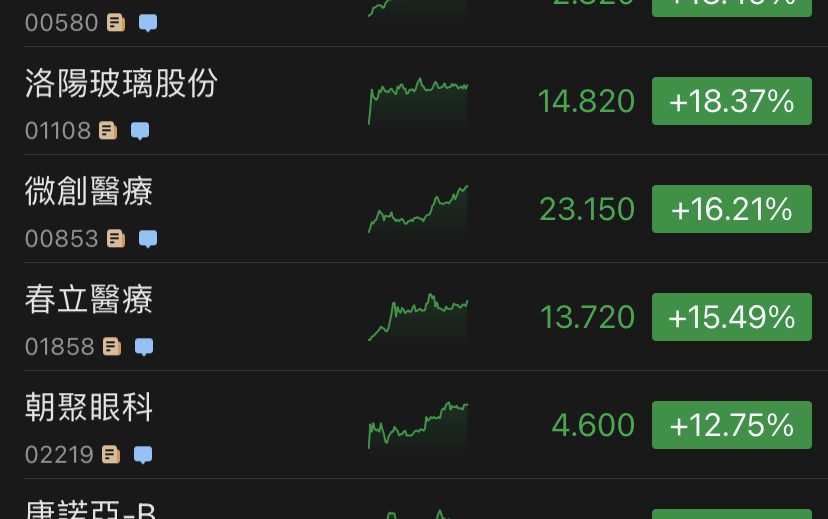Tap the +15.49% change badge
The image size is (828, 519).
731,317
